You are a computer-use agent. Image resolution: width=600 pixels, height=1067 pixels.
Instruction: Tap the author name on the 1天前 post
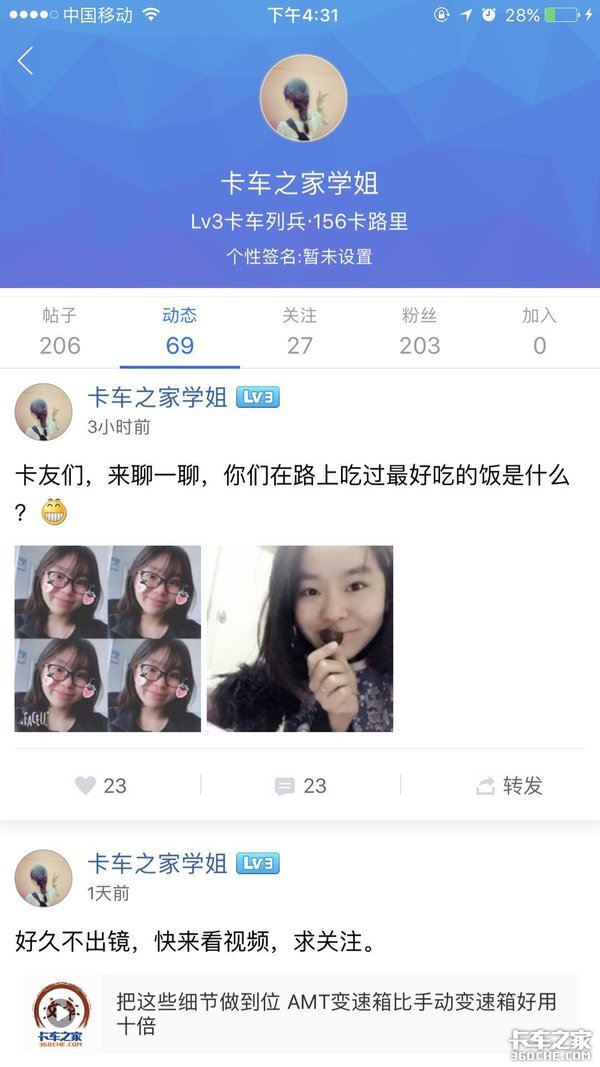click(x=158, y=863)
